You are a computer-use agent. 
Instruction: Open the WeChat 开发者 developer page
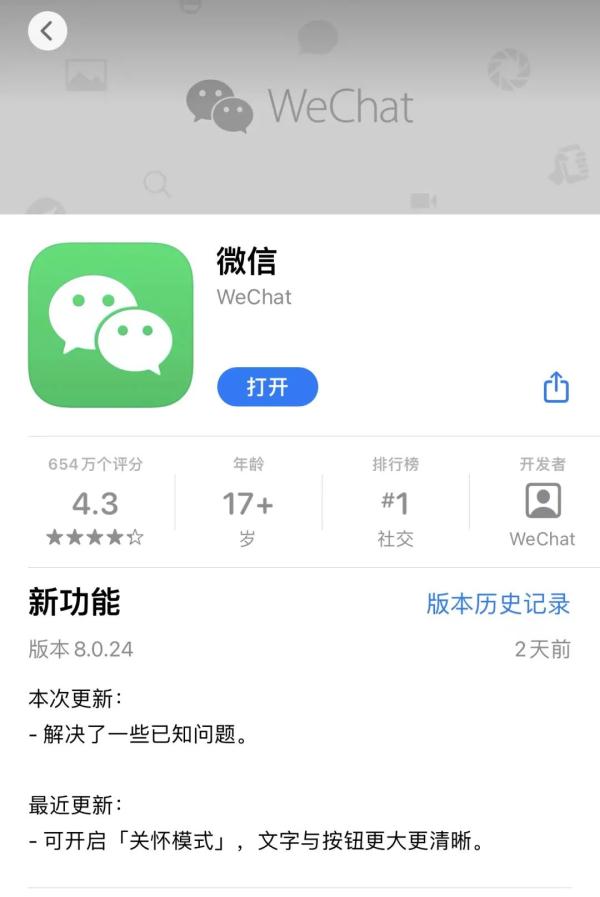(542, 502)
